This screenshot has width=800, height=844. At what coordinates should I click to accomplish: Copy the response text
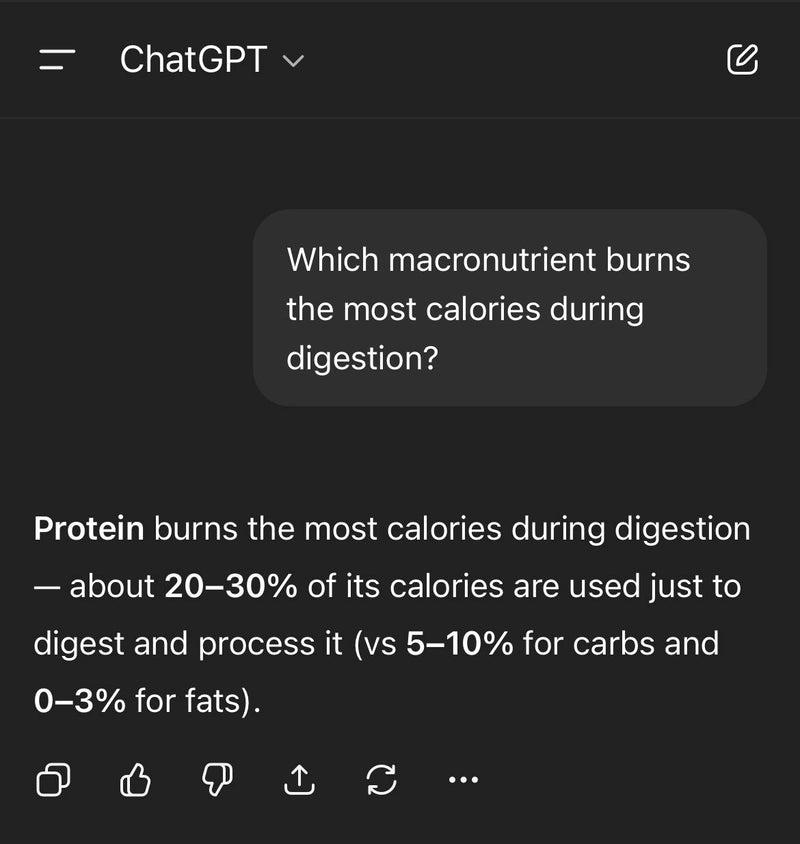pos(53,780)
